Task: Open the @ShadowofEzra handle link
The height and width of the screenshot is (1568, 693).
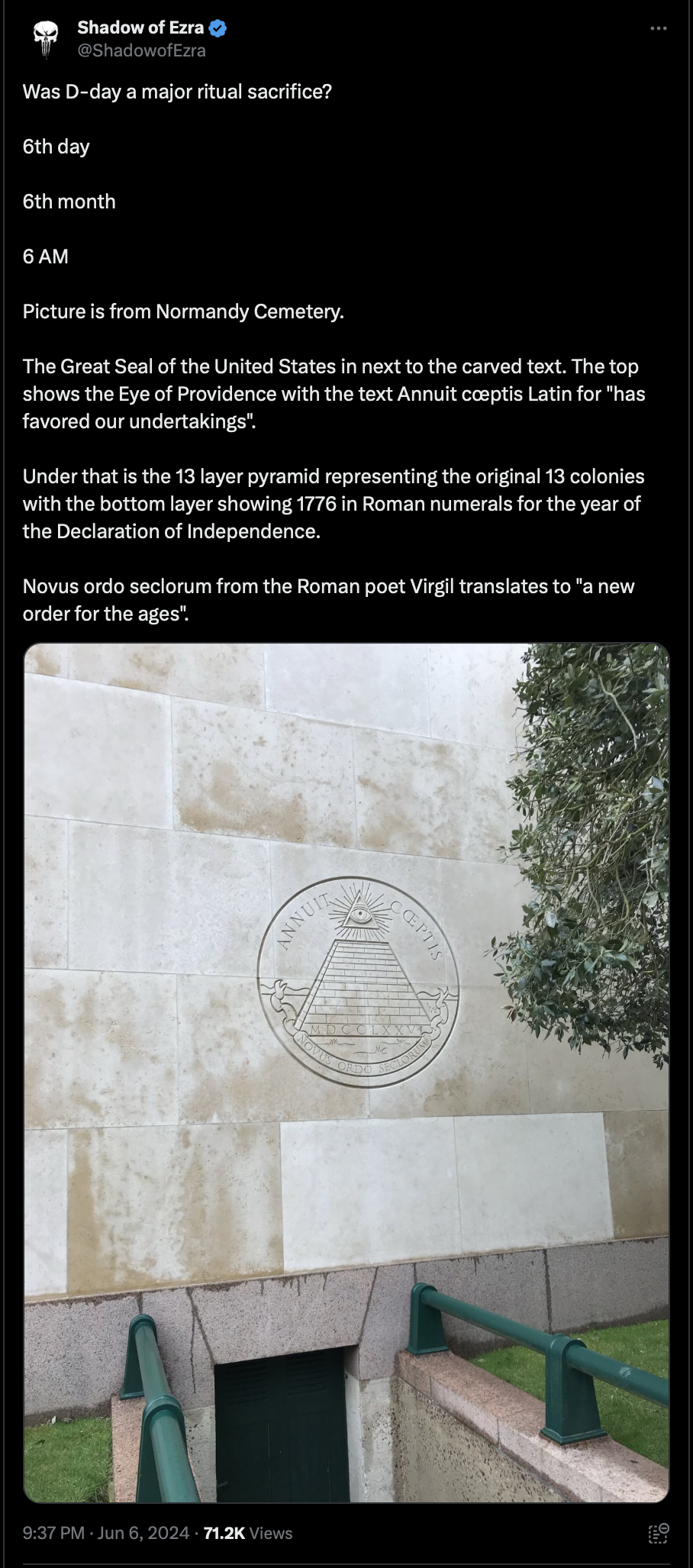Action: 141,50
